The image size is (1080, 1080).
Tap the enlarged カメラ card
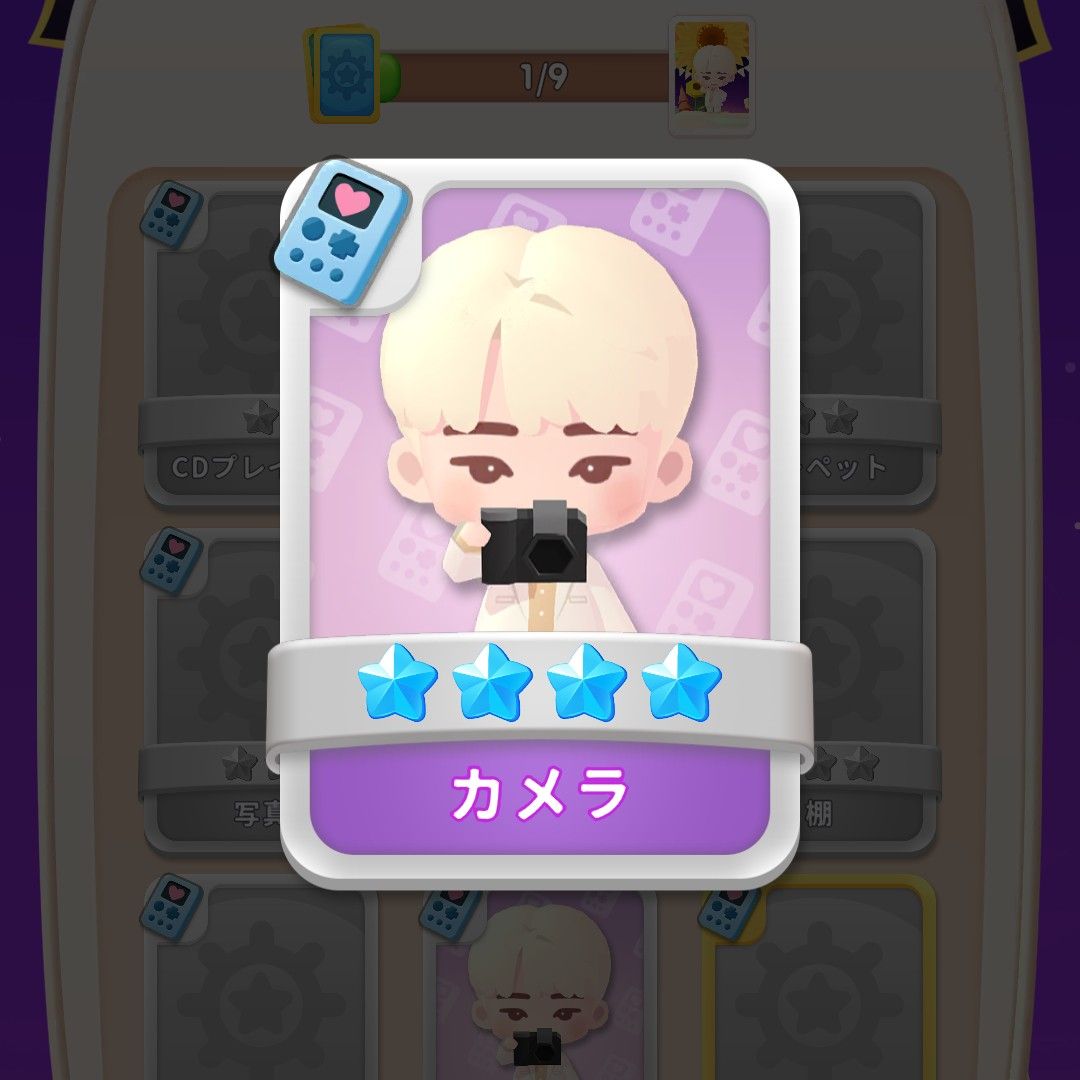click(540, 520)
